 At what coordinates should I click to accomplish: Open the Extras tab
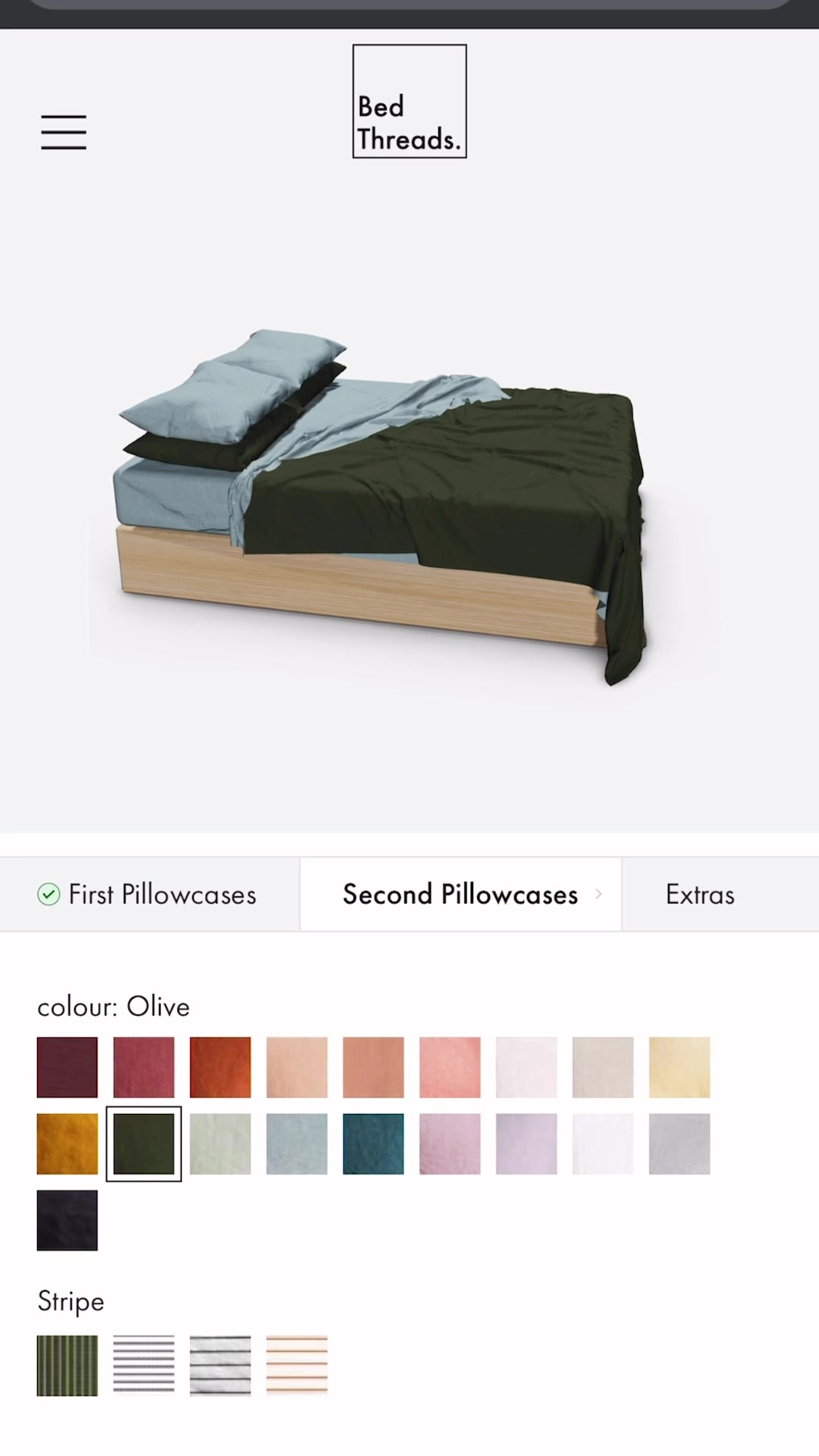699,895
